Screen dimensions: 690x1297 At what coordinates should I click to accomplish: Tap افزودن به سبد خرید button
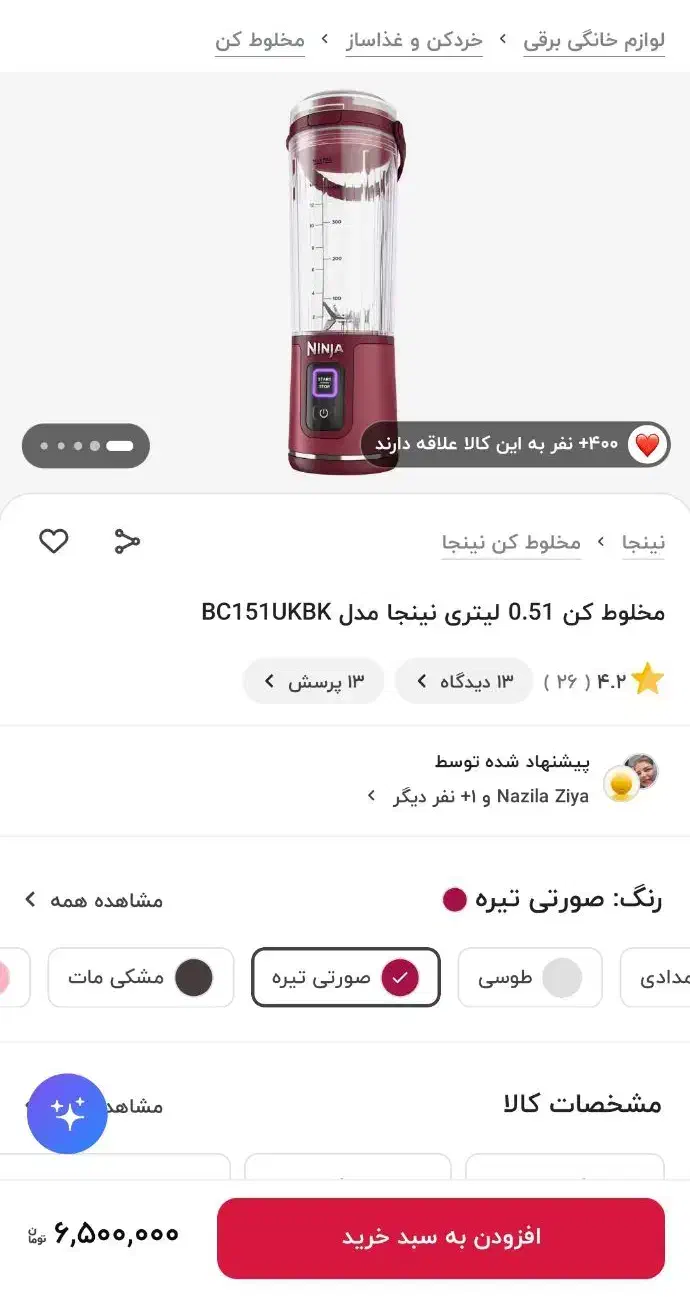tap(441, 1237)
